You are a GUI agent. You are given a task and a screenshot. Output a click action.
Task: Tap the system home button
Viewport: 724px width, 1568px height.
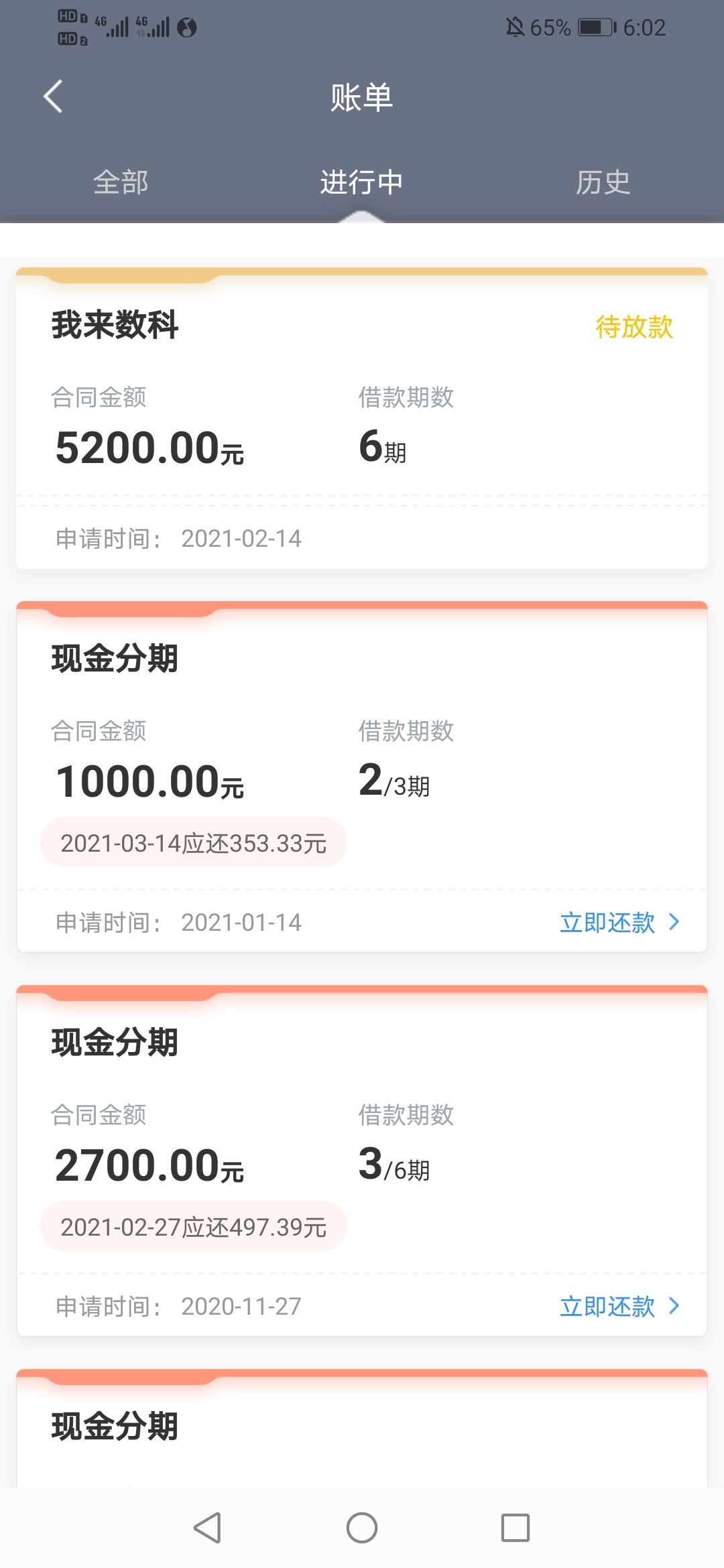pyautogui.click(x=362, y=1528)
